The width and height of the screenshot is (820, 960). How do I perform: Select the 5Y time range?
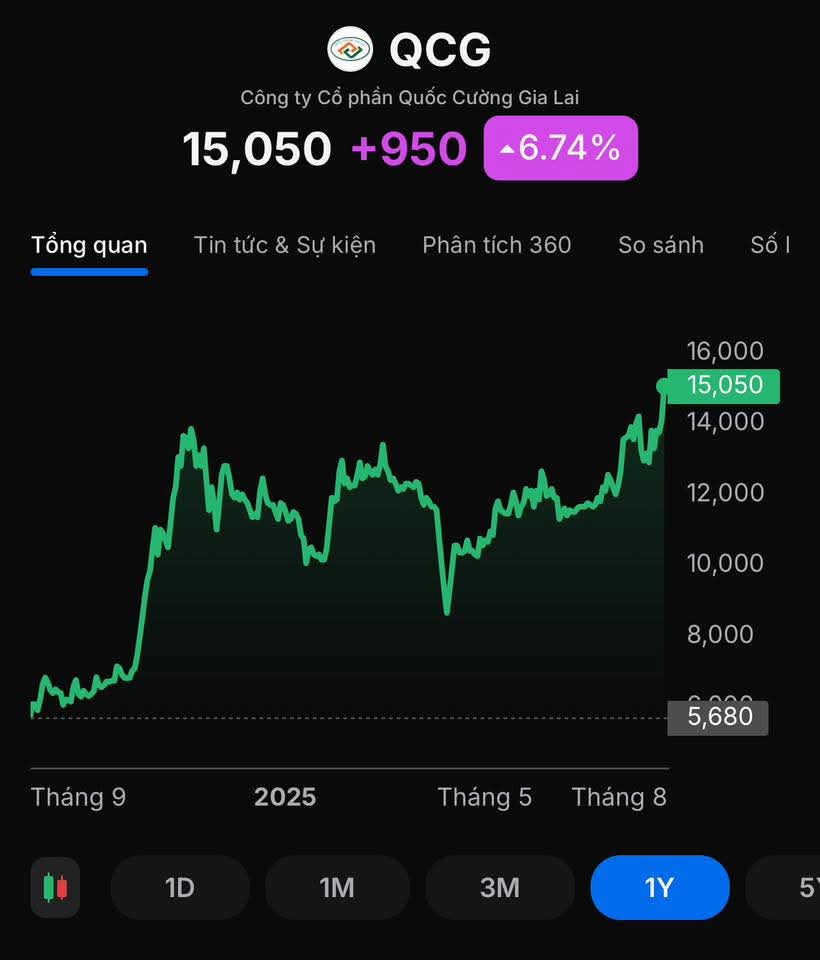[795, 887]
